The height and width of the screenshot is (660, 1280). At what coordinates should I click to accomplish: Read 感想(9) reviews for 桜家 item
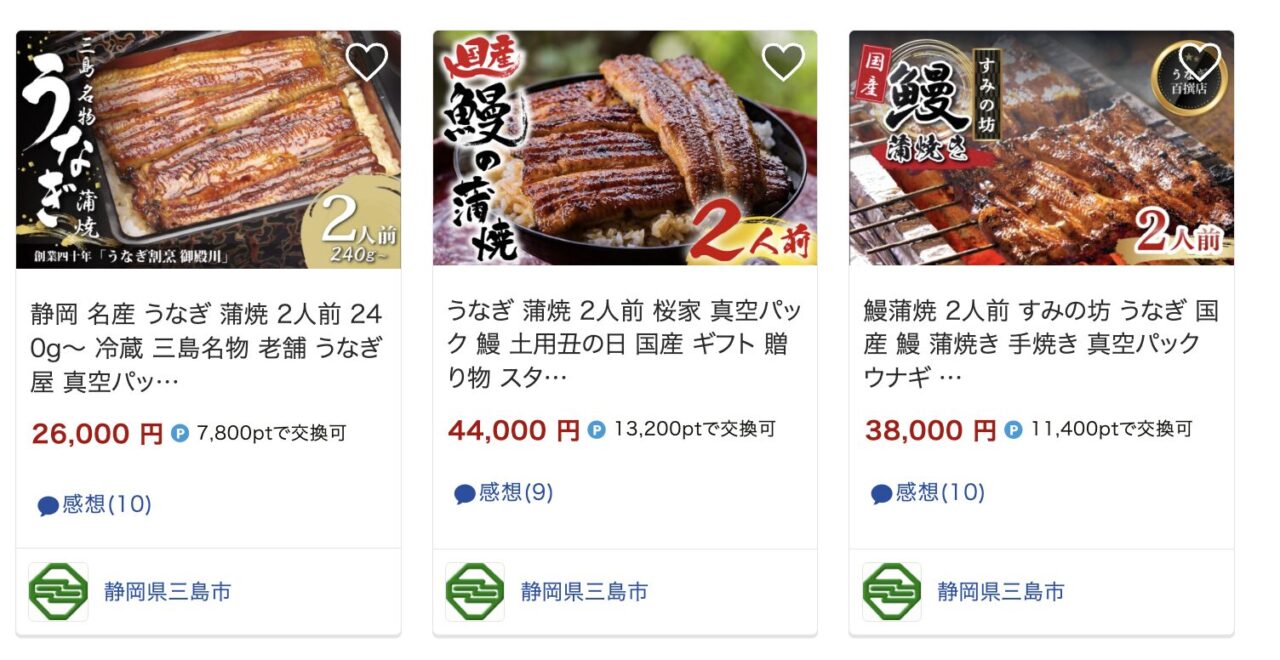point(504,493)
